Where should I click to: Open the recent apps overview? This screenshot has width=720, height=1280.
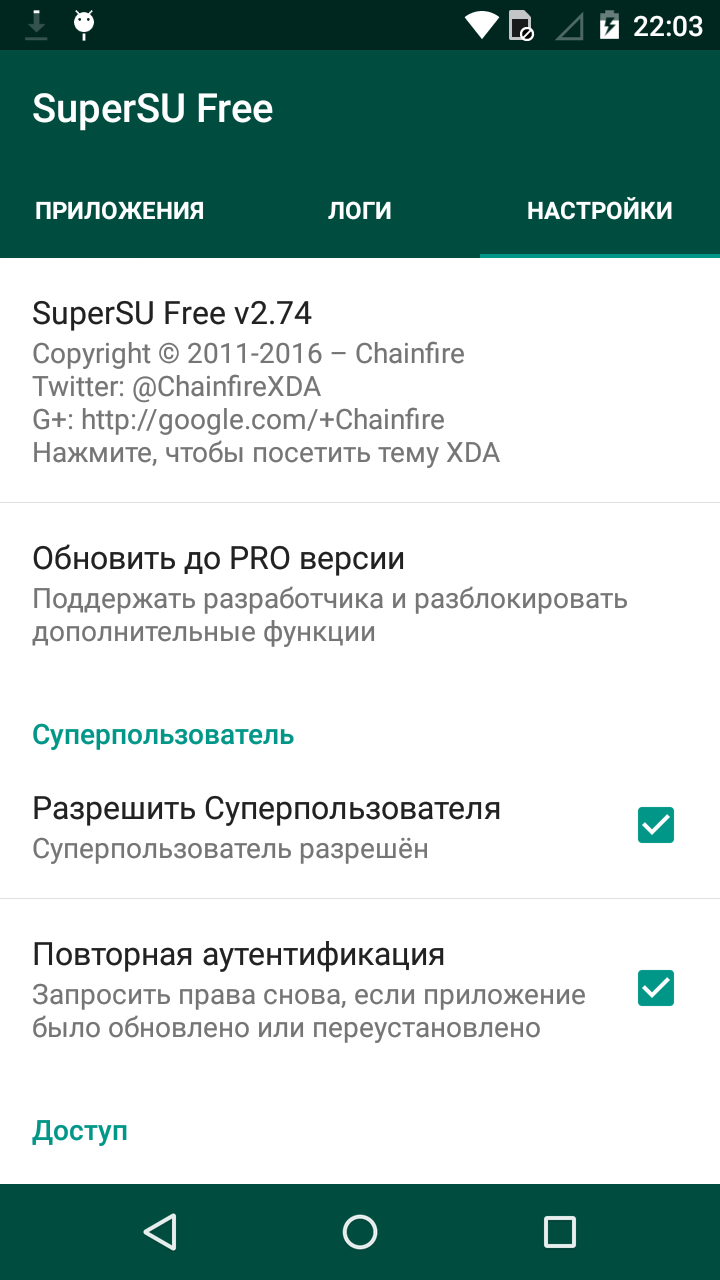click(560, 1231)
